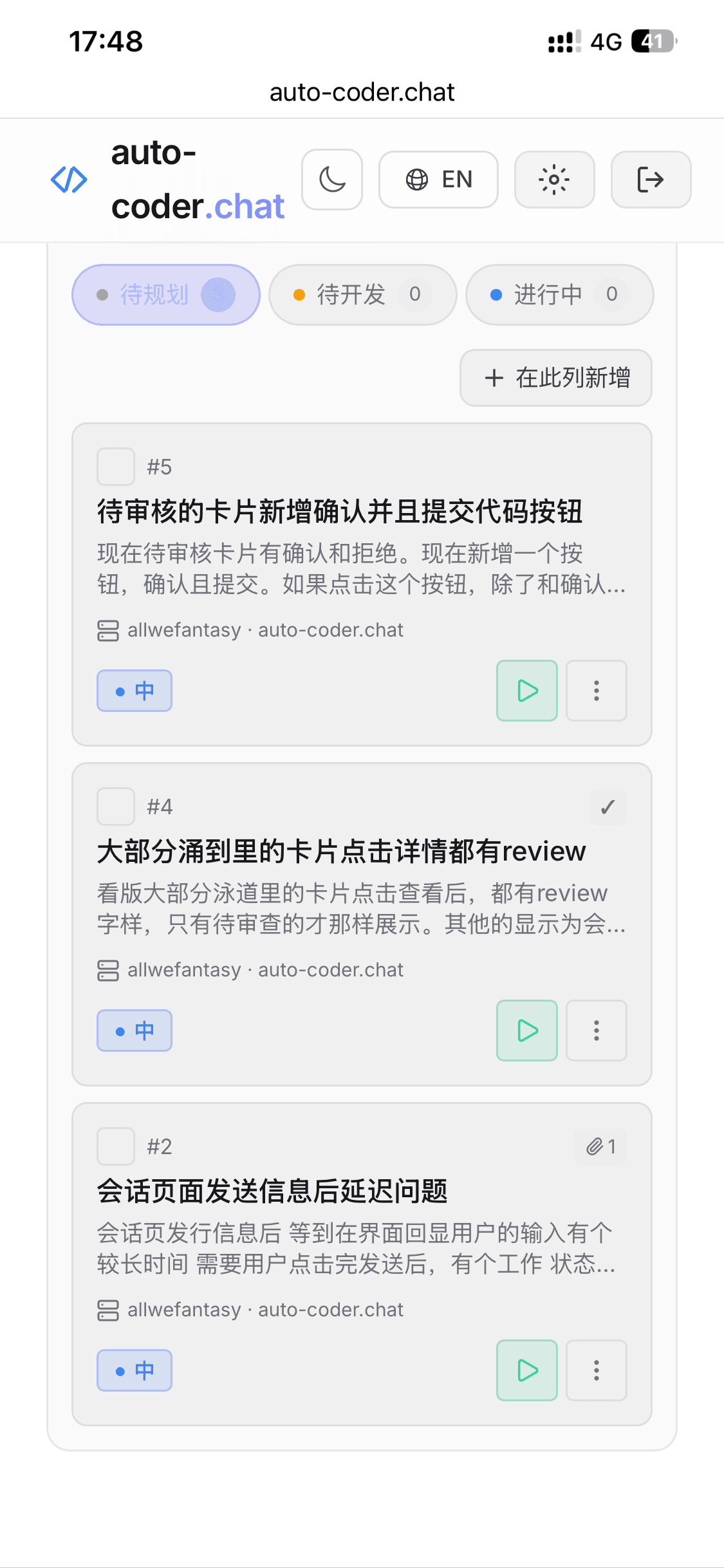Screen dimensions: 724x1568
Task: Click the logout icon in the header
Action: 650,180
